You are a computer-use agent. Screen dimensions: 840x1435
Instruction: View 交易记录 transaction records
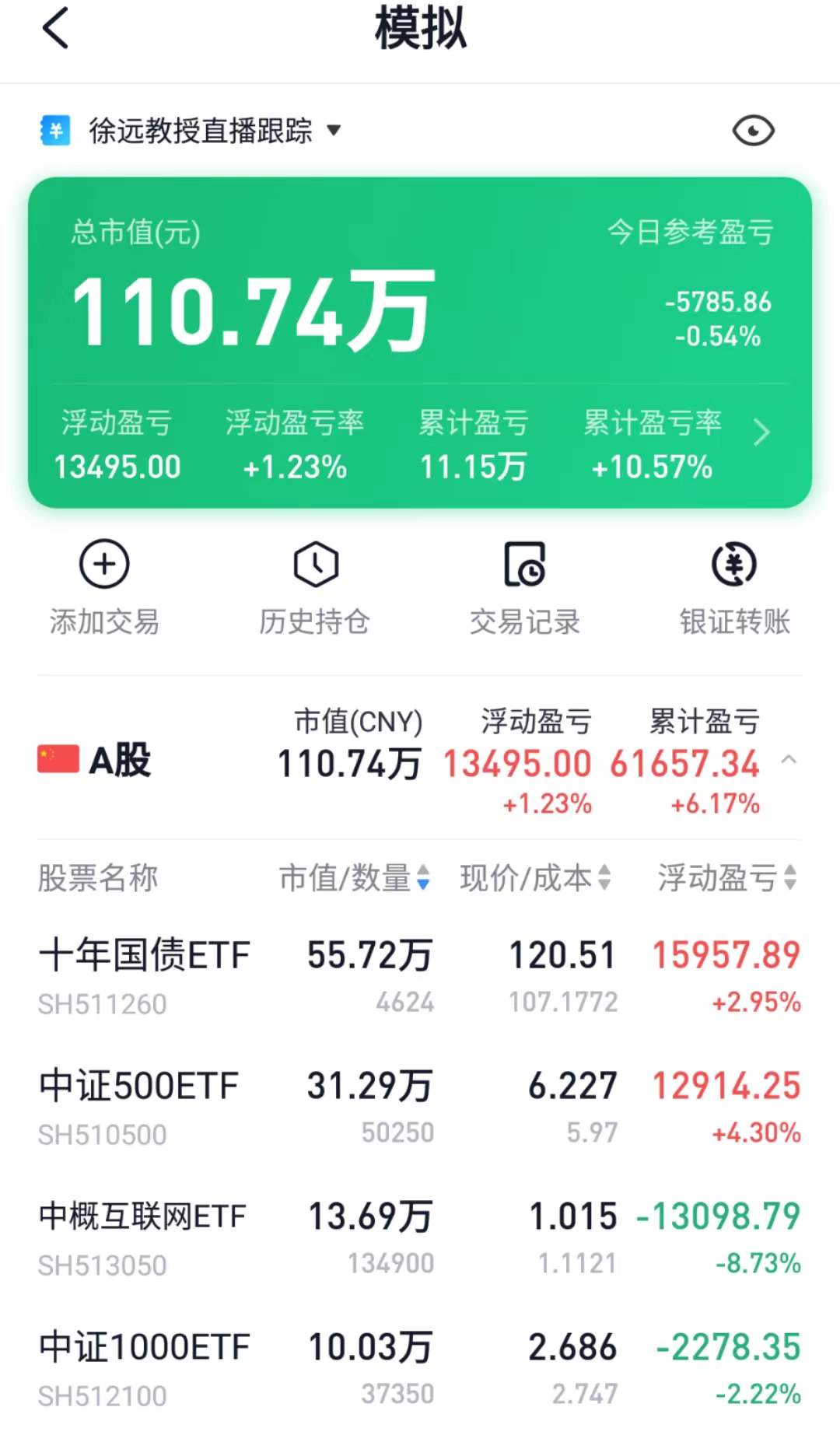point(525,589)
